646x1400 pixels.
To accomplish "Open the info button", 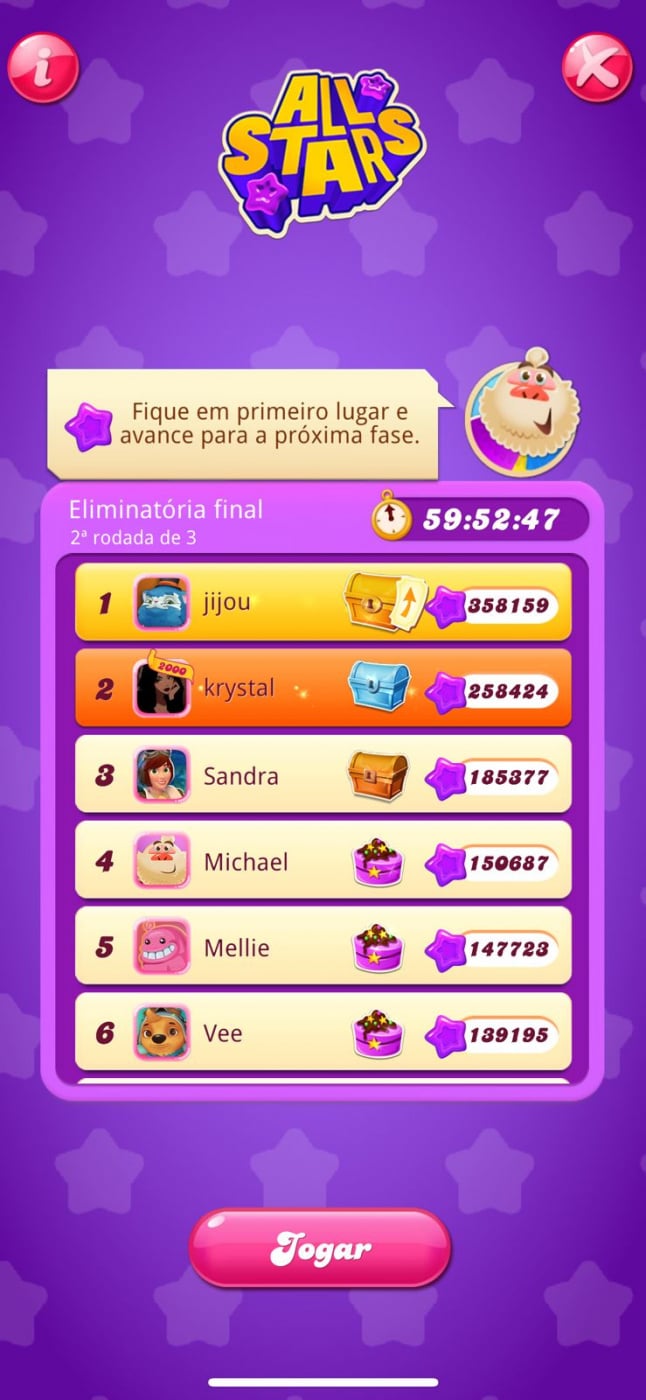I will 43,68.
